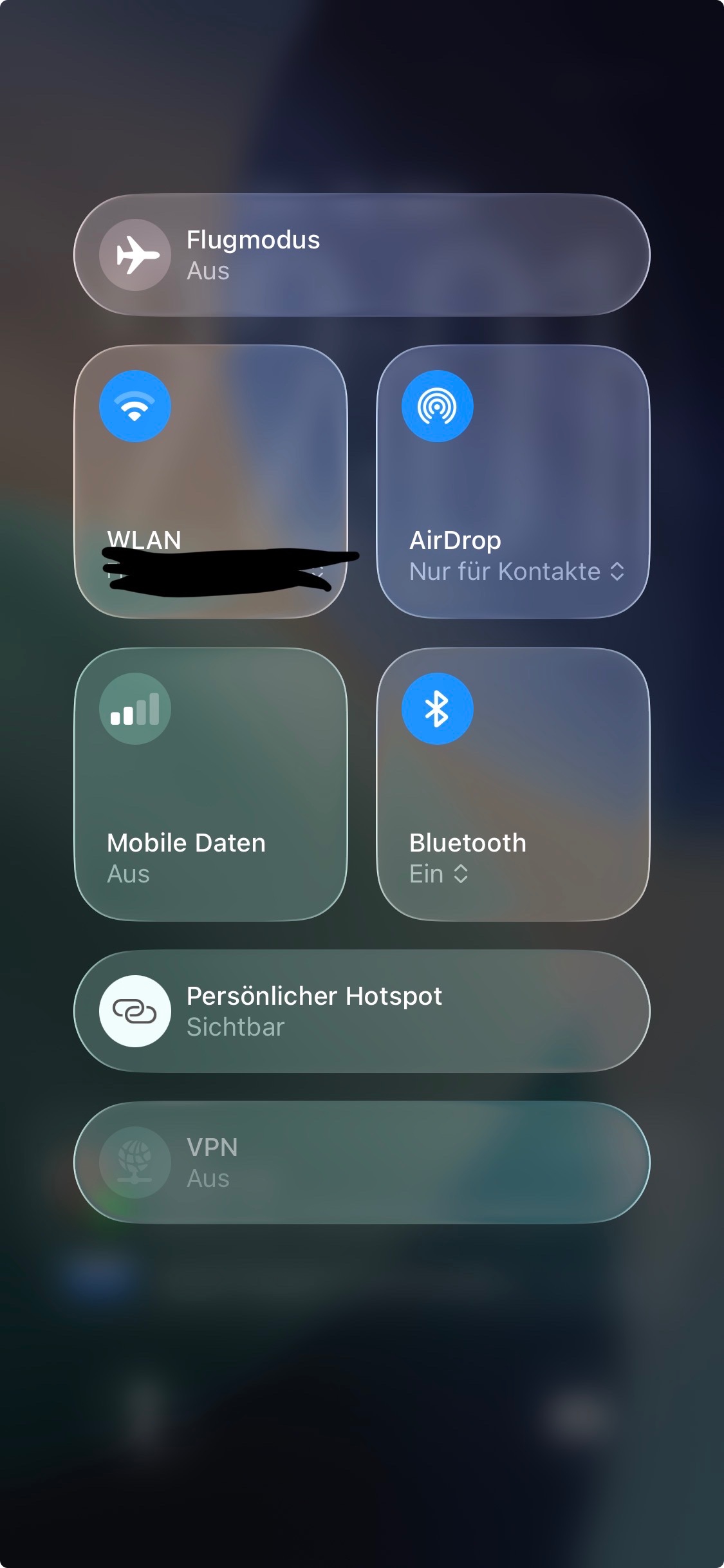This screenshot has height=1568, width=724.
Task: Enable Flugmodus airplane mode
Action: click(135, 255)
